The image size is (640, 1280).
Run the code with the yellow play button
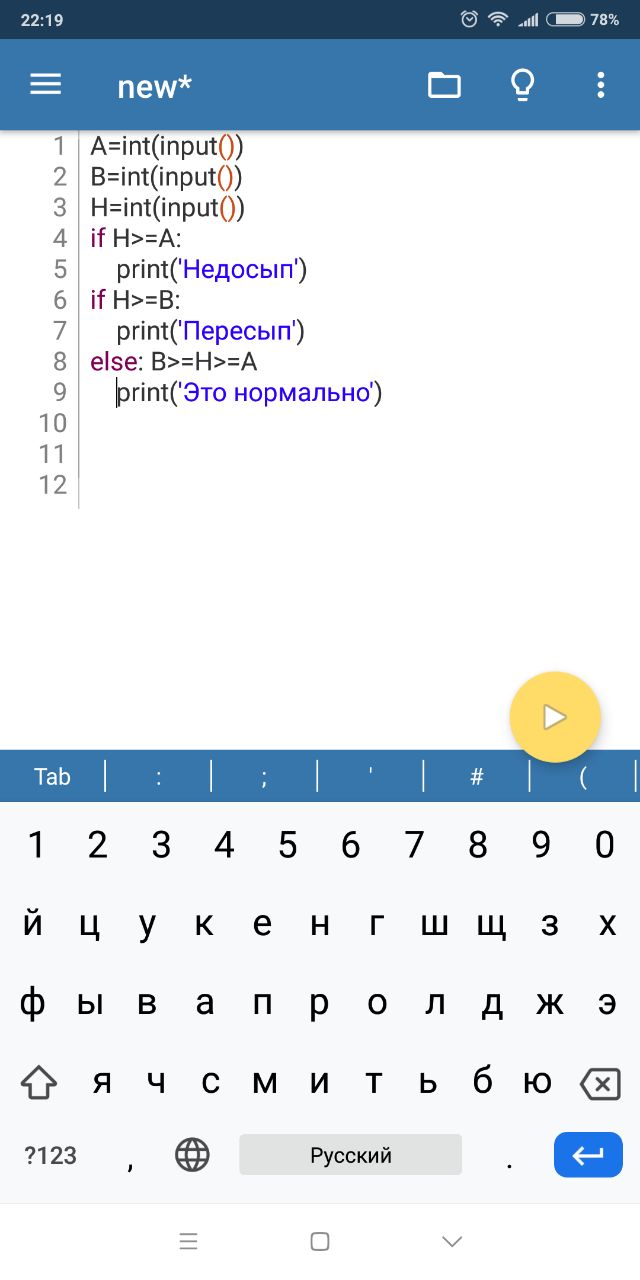[554, 717]
